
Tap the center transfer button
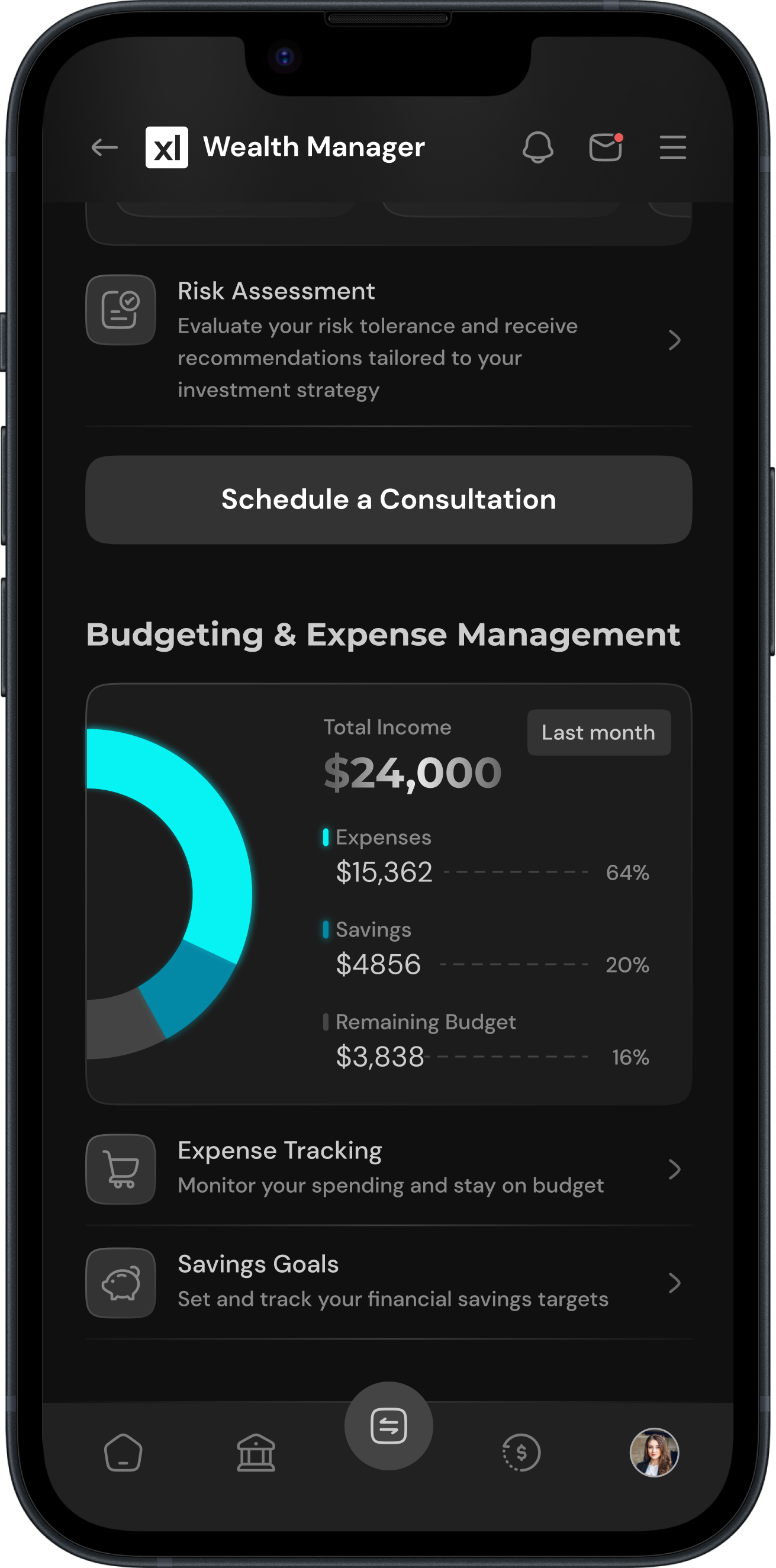point(388,1425)
